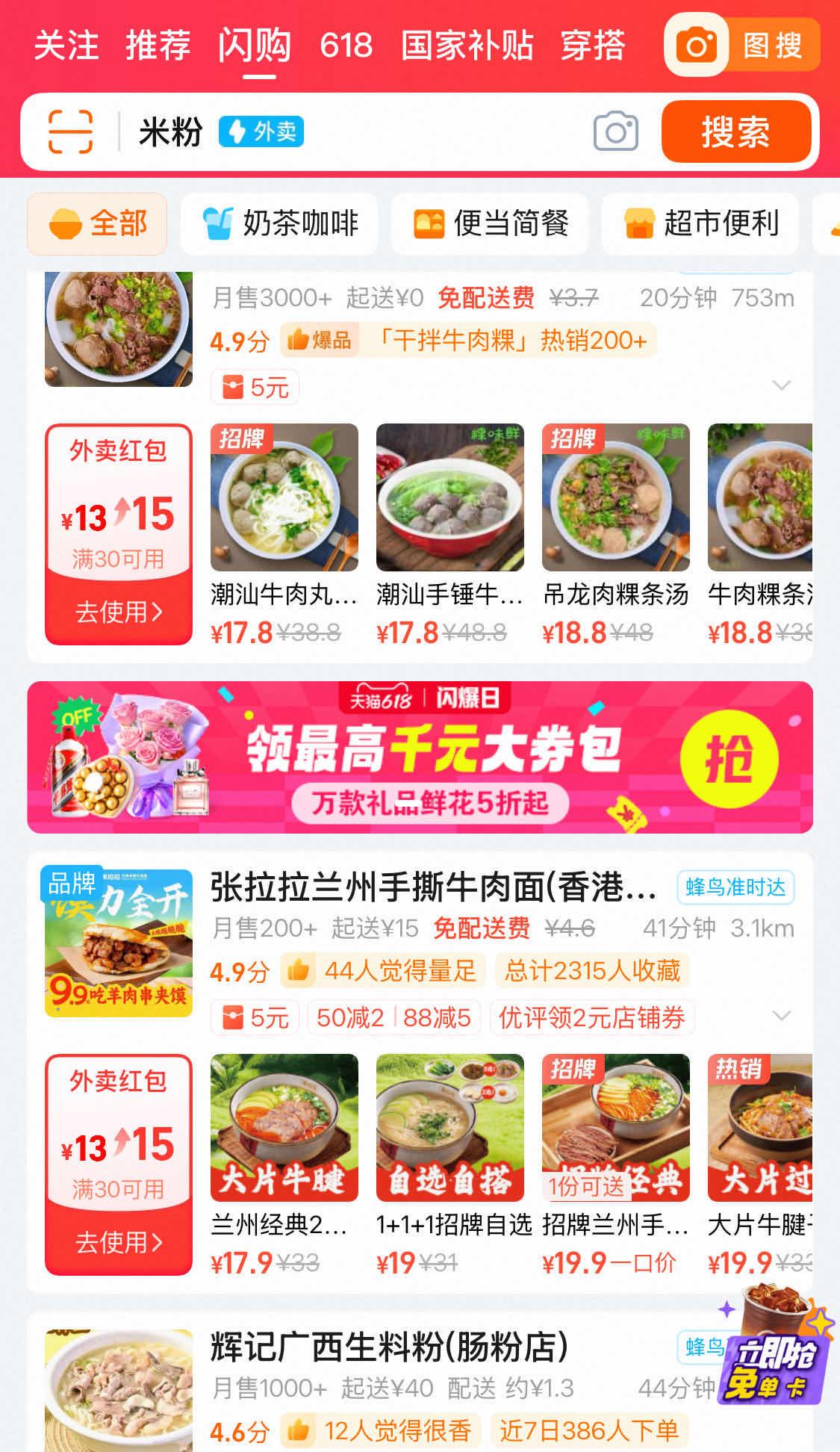The width and height of the screenshot is (840, 1452).
Task: Click the 搜索 search button
Action: click(x=737, y=132)
